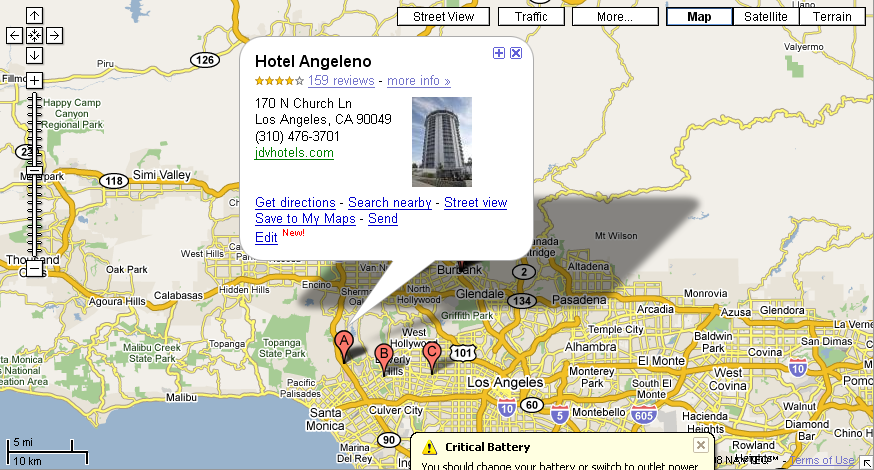Close the Hotel Angeleno info bubble
The height and width of the screenshot is (470, 874).
coord(516,53)
